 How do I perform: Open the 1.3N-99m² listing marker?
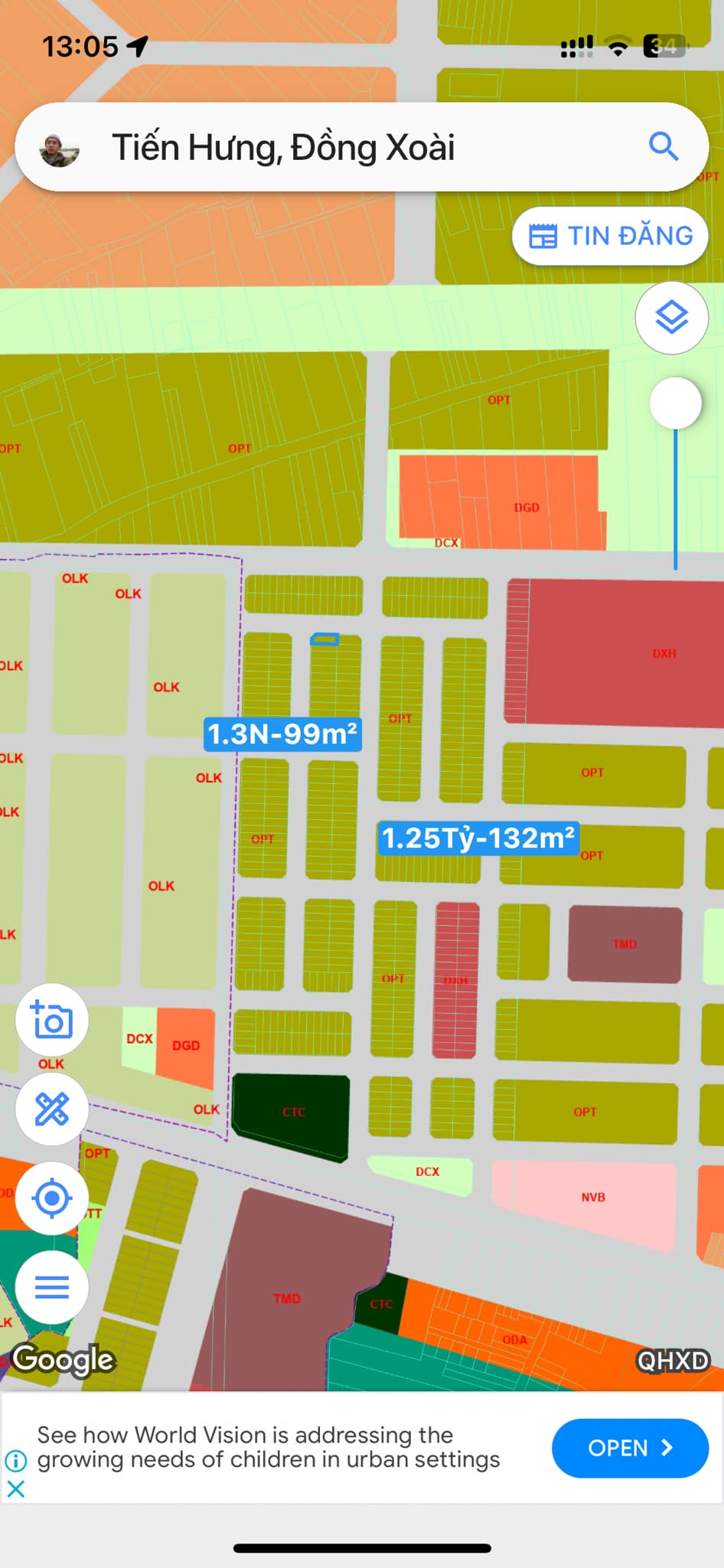(x=282, y=734)
